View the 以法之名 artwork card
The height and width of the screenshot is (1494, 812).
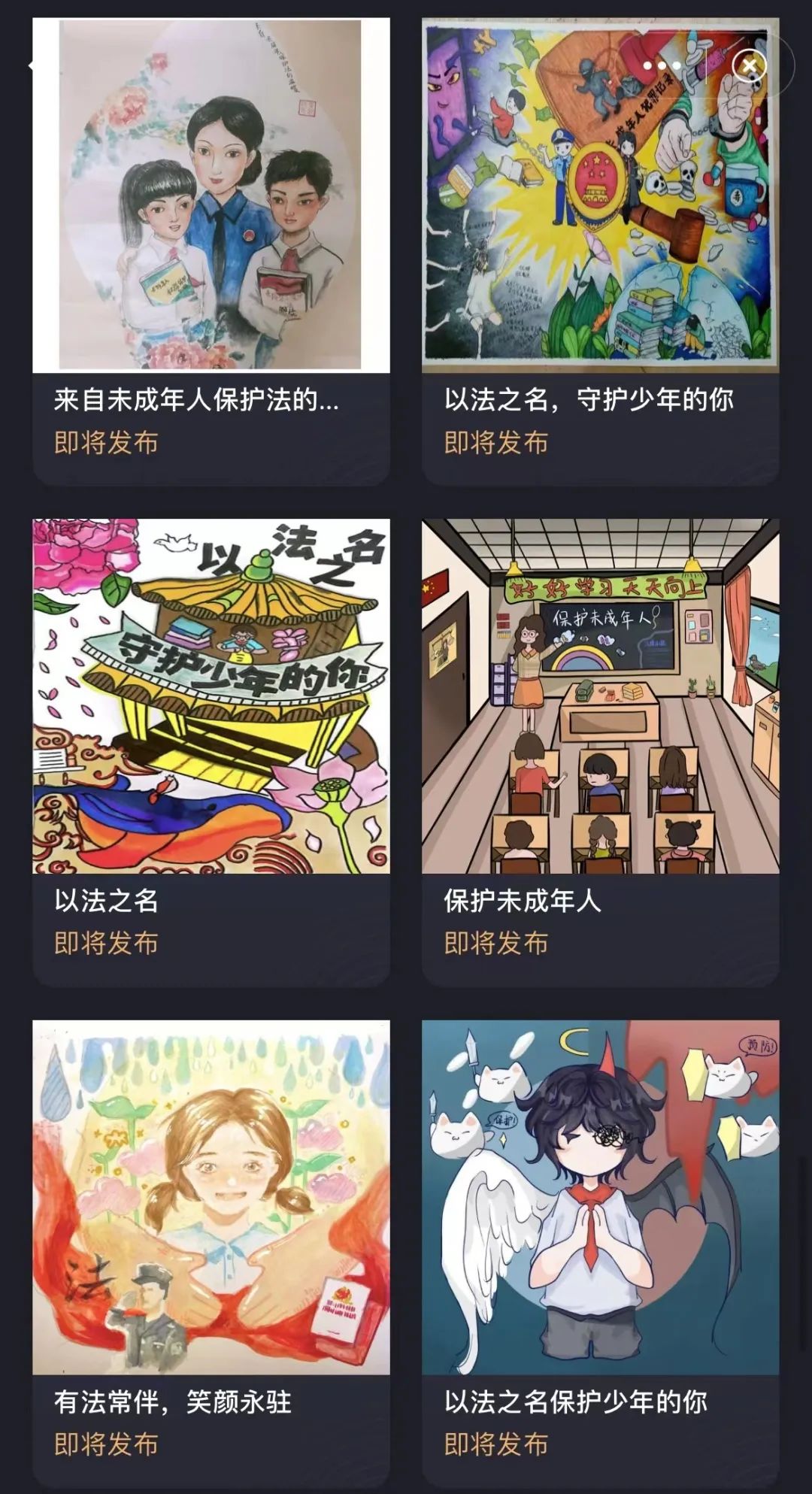click(211, 753)
